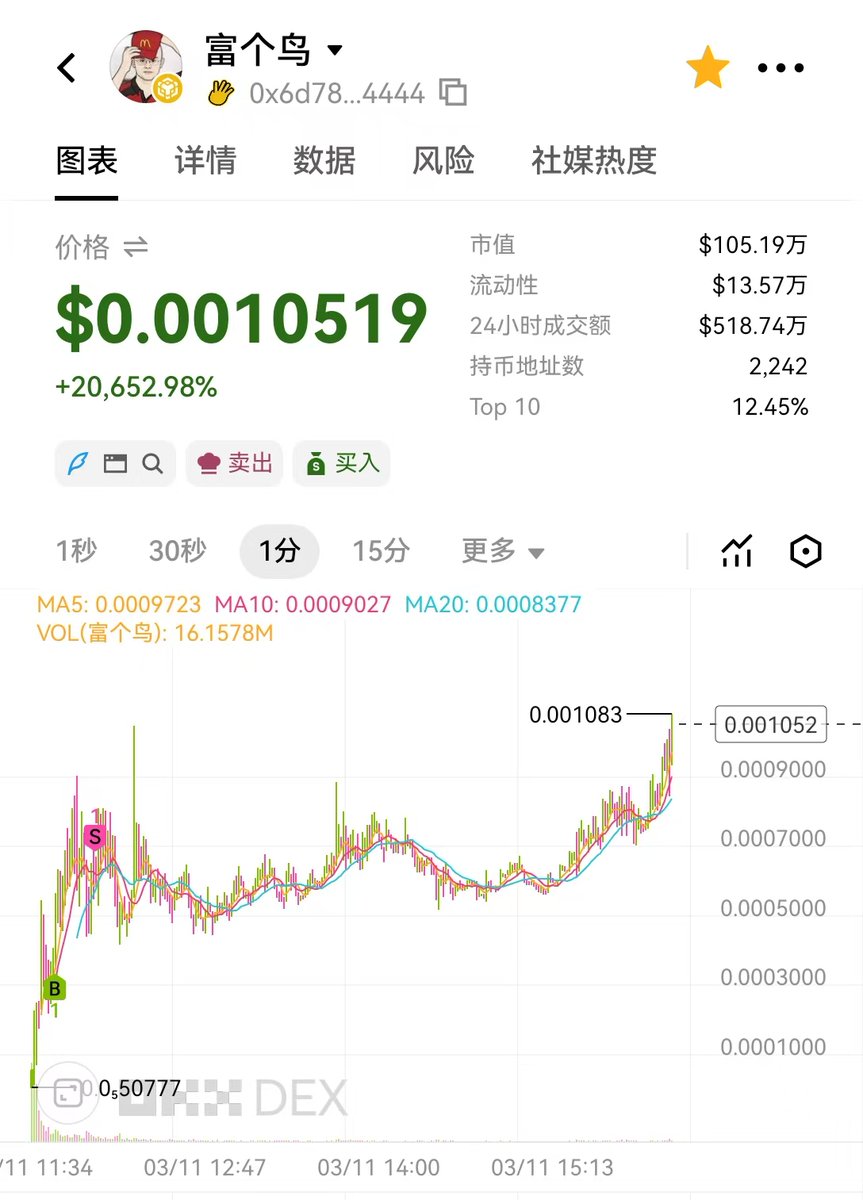Open the hexagon chart settings
The image size is (863, 1200).
click(x=805, y=551)
